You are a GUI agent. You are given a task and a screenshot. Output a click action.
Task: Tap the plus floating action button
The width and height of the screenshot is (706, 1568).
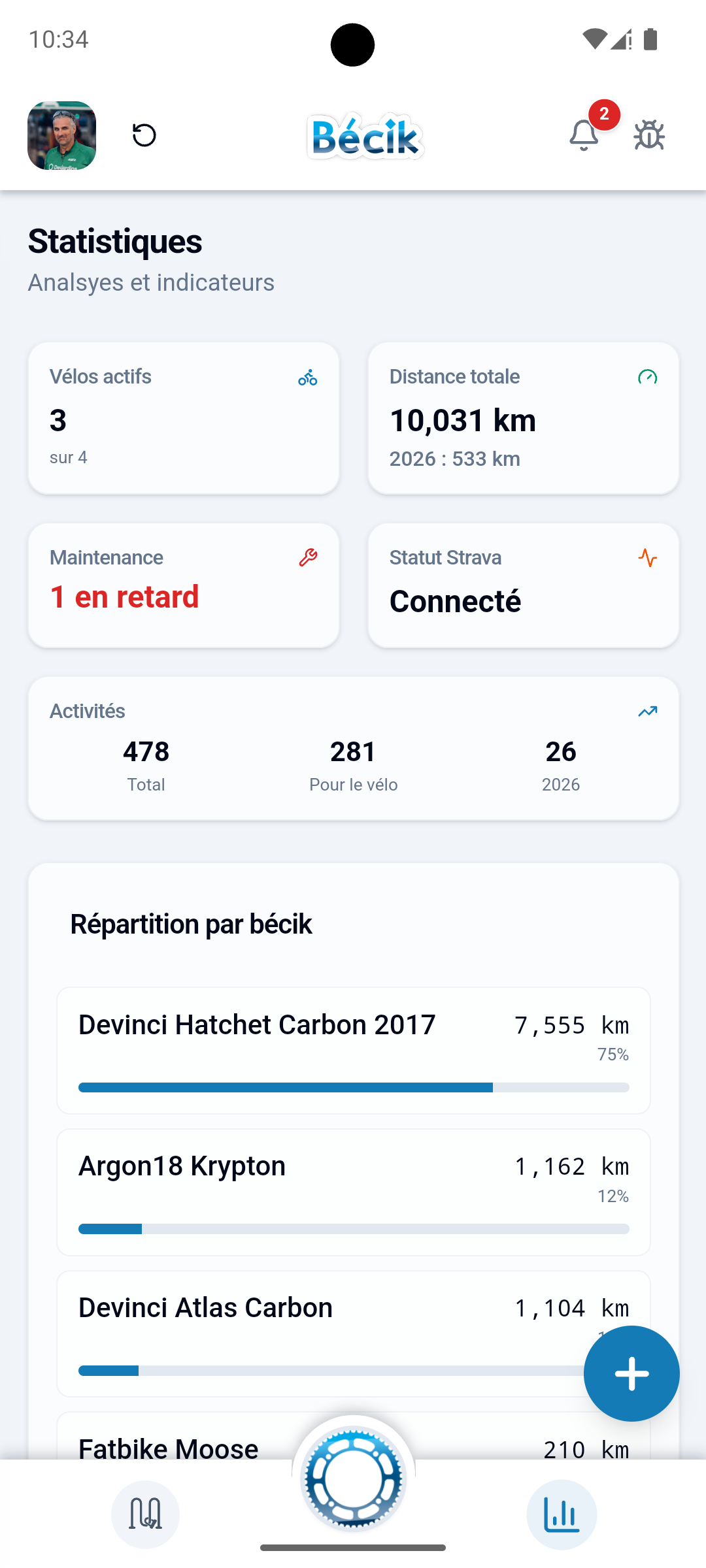click(x=630, y=1373)
